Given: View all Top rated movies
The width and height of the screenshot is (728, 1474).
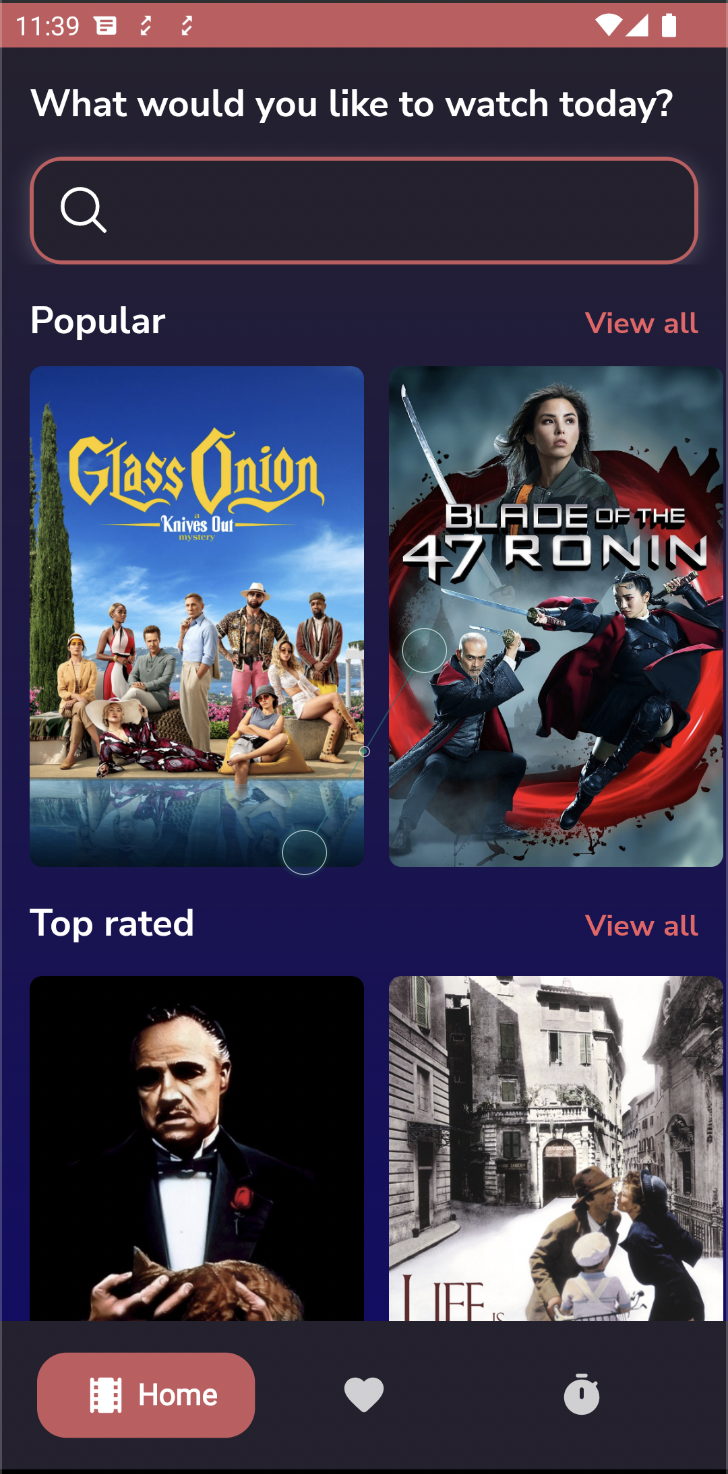Looking at the screenshot, I should (641, 926).
